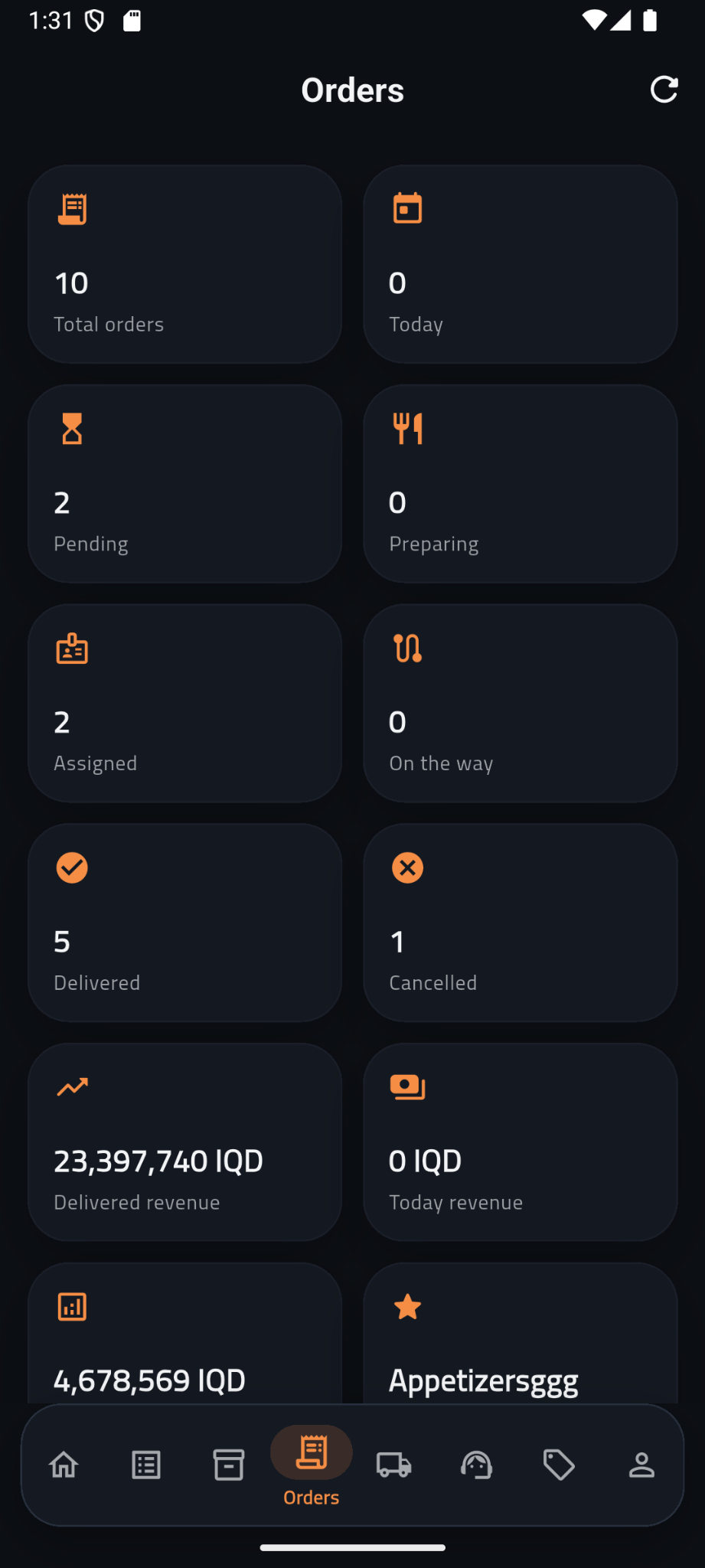Tap the Total orders card
The height and width of the screenshot is (1568, 705).
[x=184, y=263]
